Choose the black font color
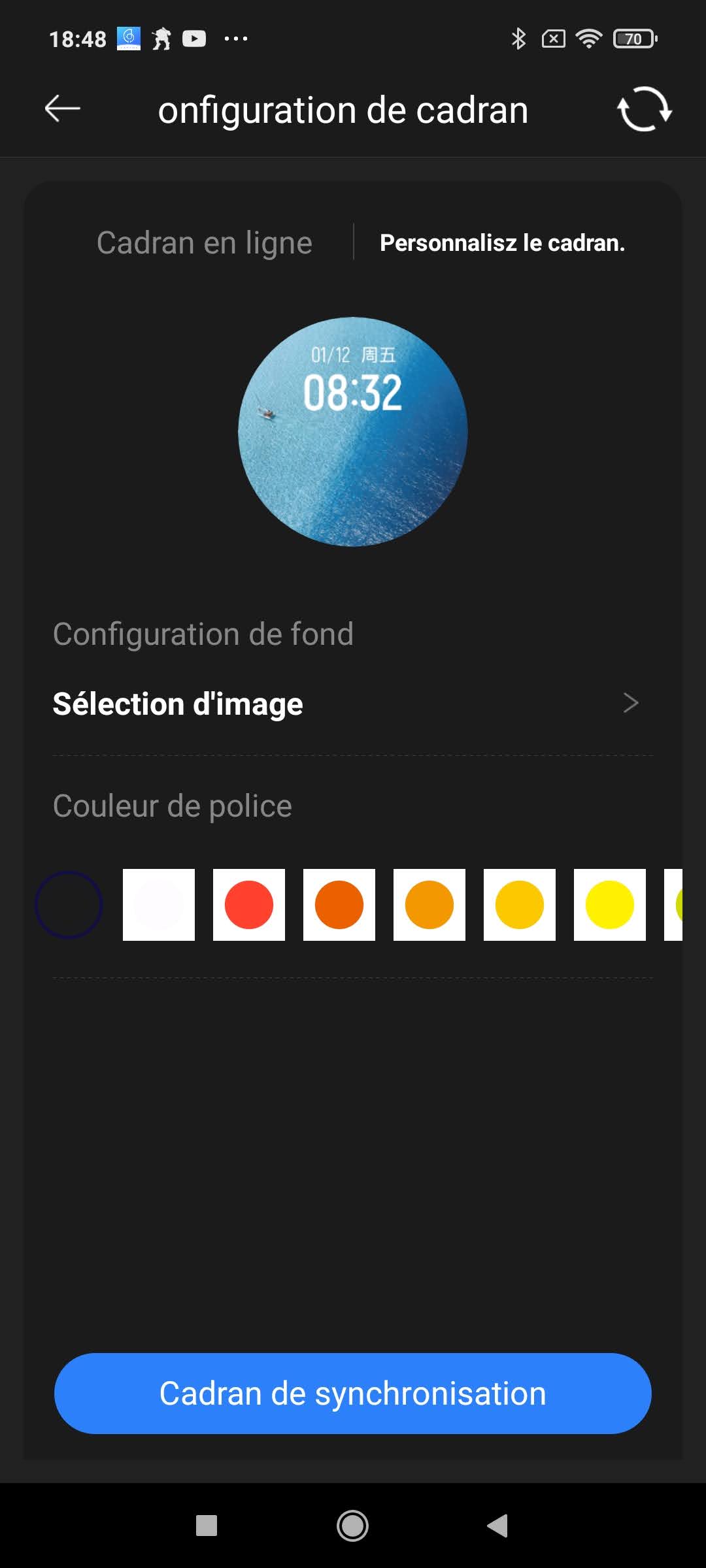Image resolution: width=706 pixels, height=1568 pixels. [x=69, y=905]
